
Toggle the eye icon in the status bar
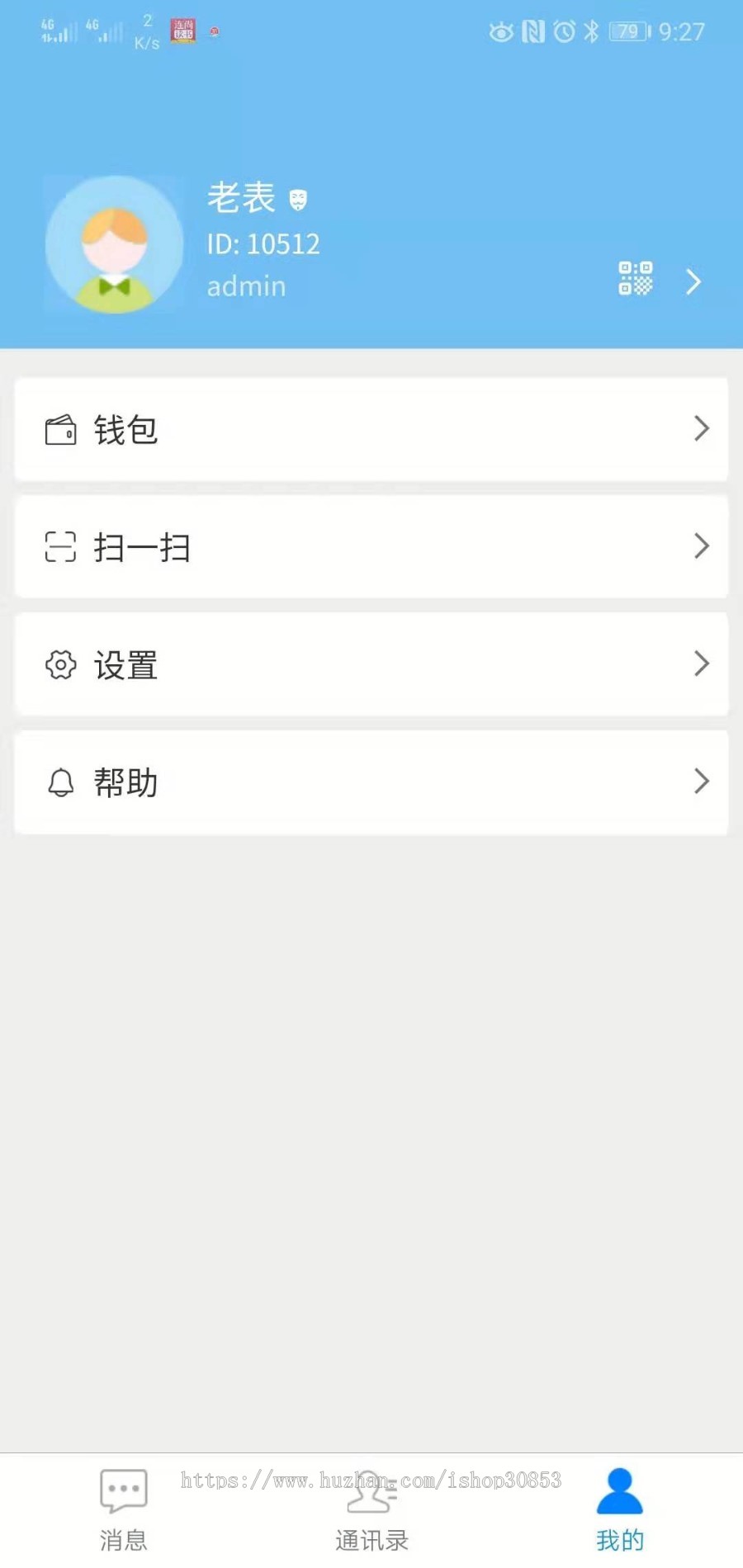point(500,31)
